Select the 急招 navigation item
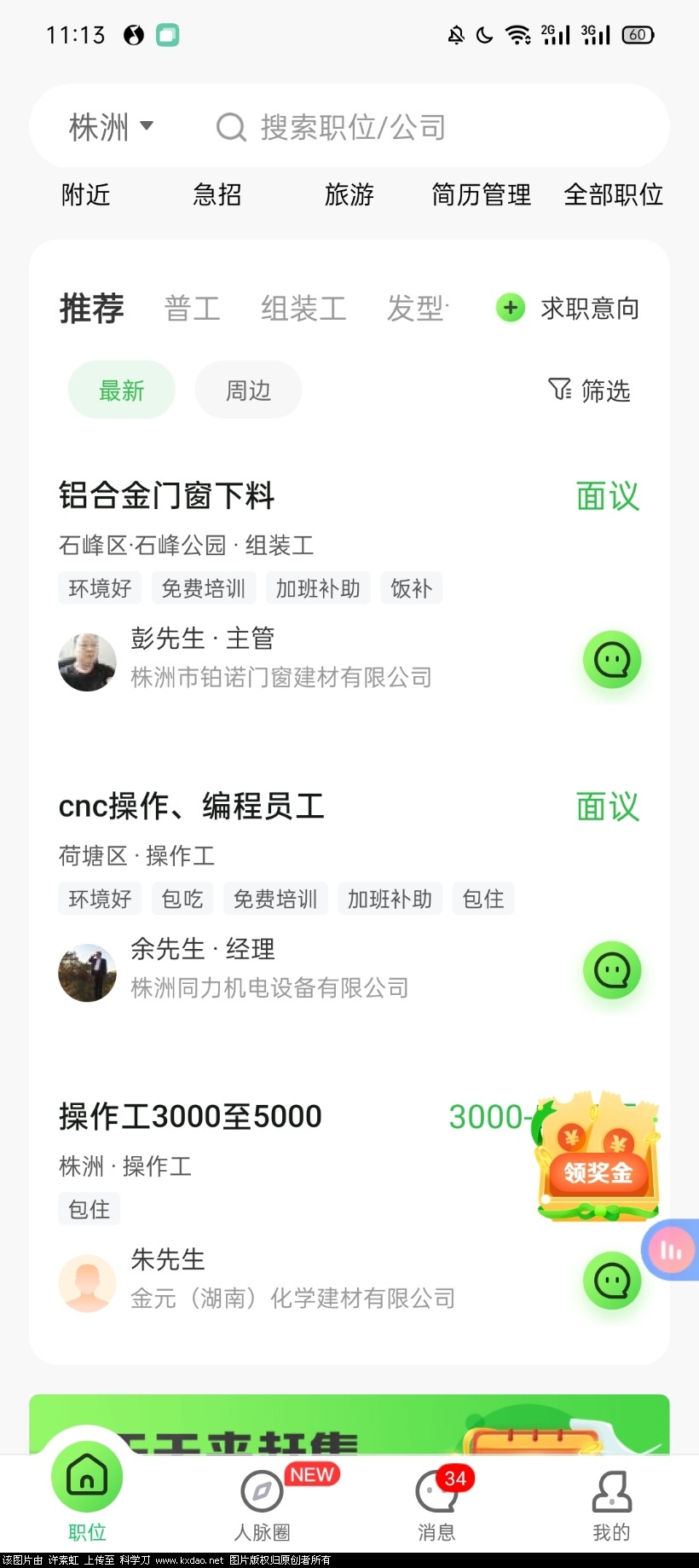Image resolution: width=699 pixels, height=1568 pixels. [217, 195]
